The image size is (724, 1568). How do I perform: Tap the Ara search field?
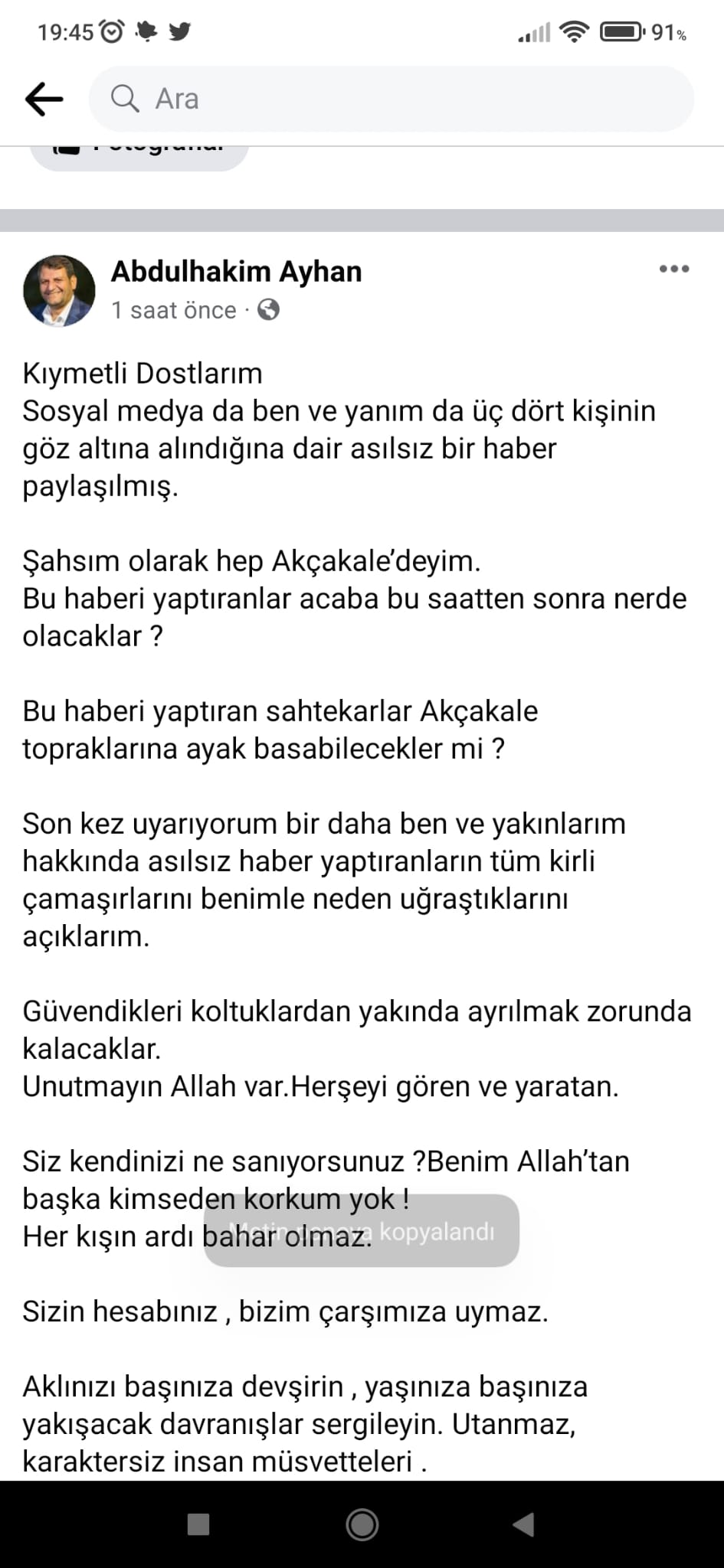pos(391,99)
